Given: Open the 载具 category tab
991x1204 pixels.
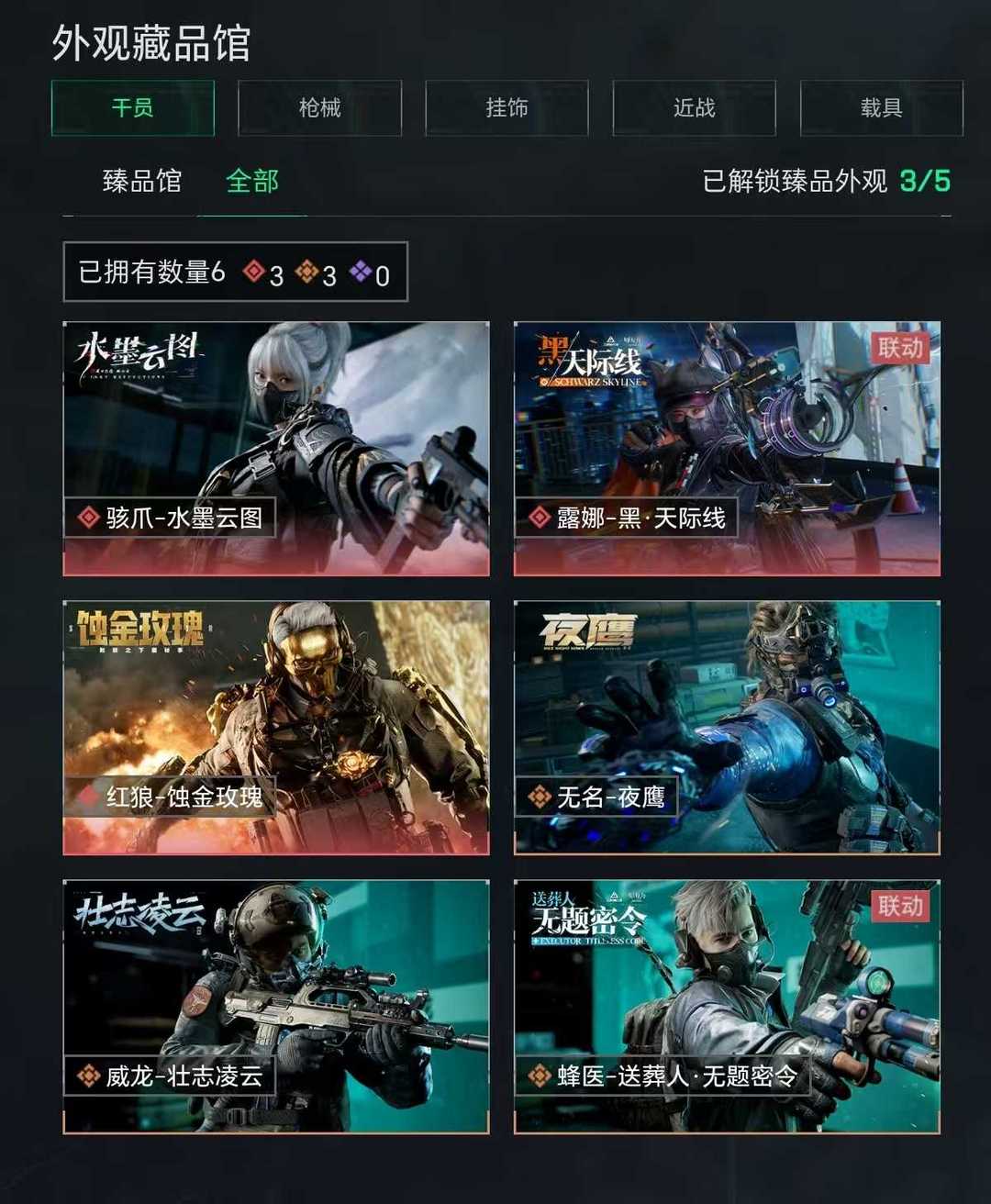Looking at the screenshot, I should [881, 108].
